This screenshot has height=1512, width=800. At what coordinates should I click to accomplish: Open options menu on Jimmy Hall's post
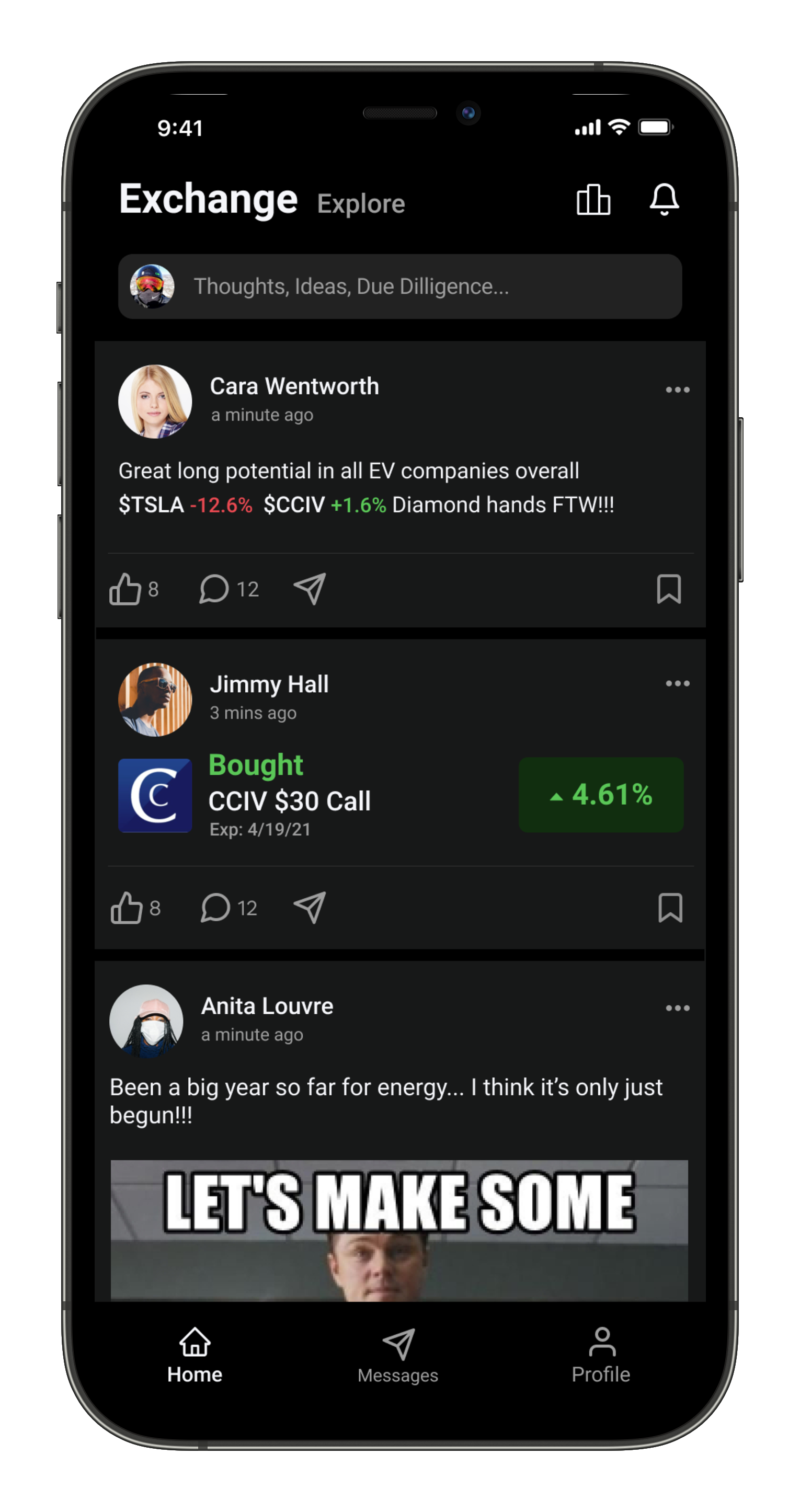pyautogui.click(x=677, y=683)
